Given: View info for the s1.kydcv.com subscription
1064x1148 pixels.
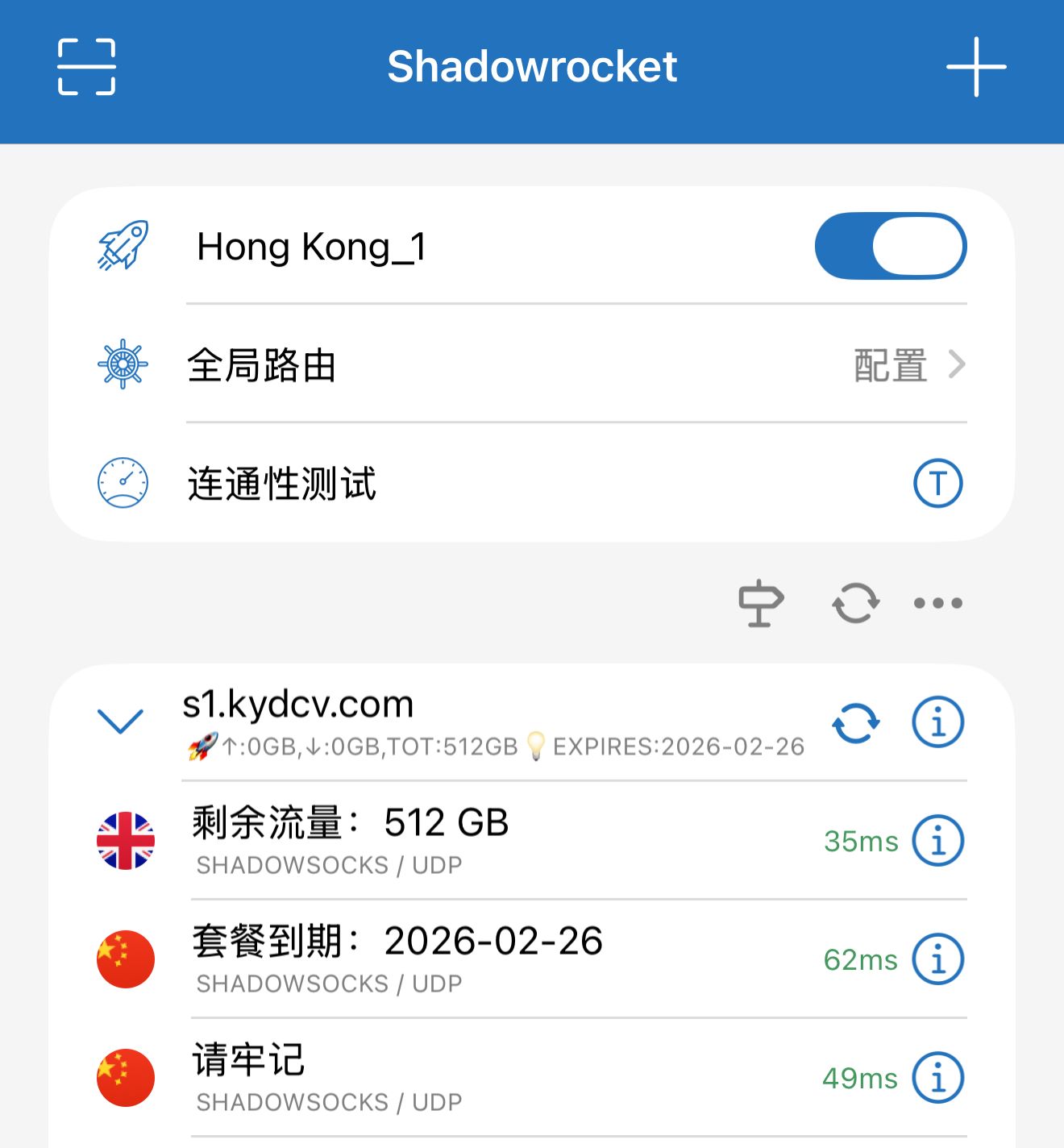Looking at the screenshot, I should [937, 722].
